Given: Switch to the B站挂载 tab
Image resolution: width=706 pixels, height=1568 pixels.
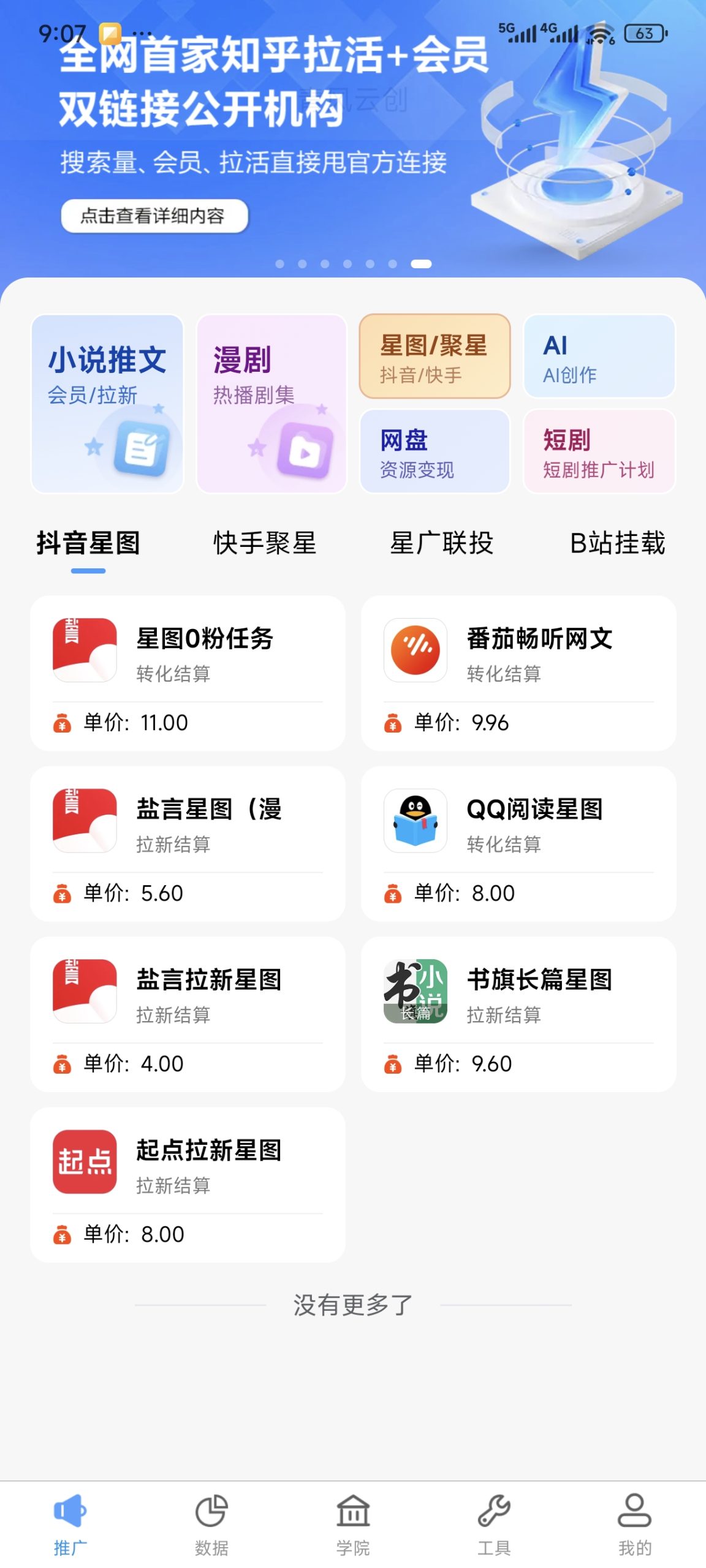Looking at the screenshot, I should coord(617,543).
